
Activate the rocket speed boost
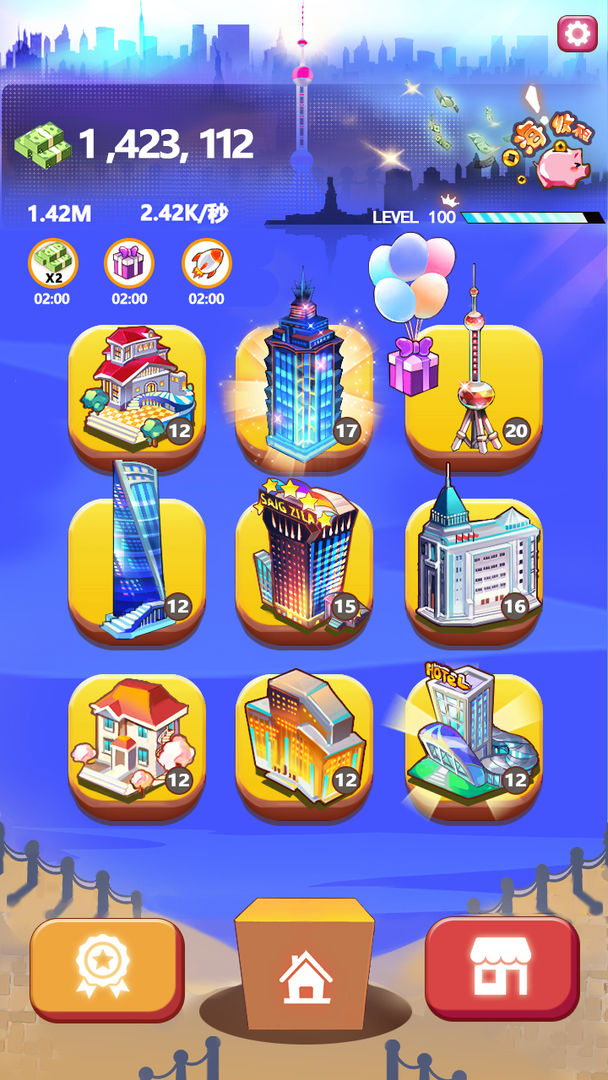206,263
